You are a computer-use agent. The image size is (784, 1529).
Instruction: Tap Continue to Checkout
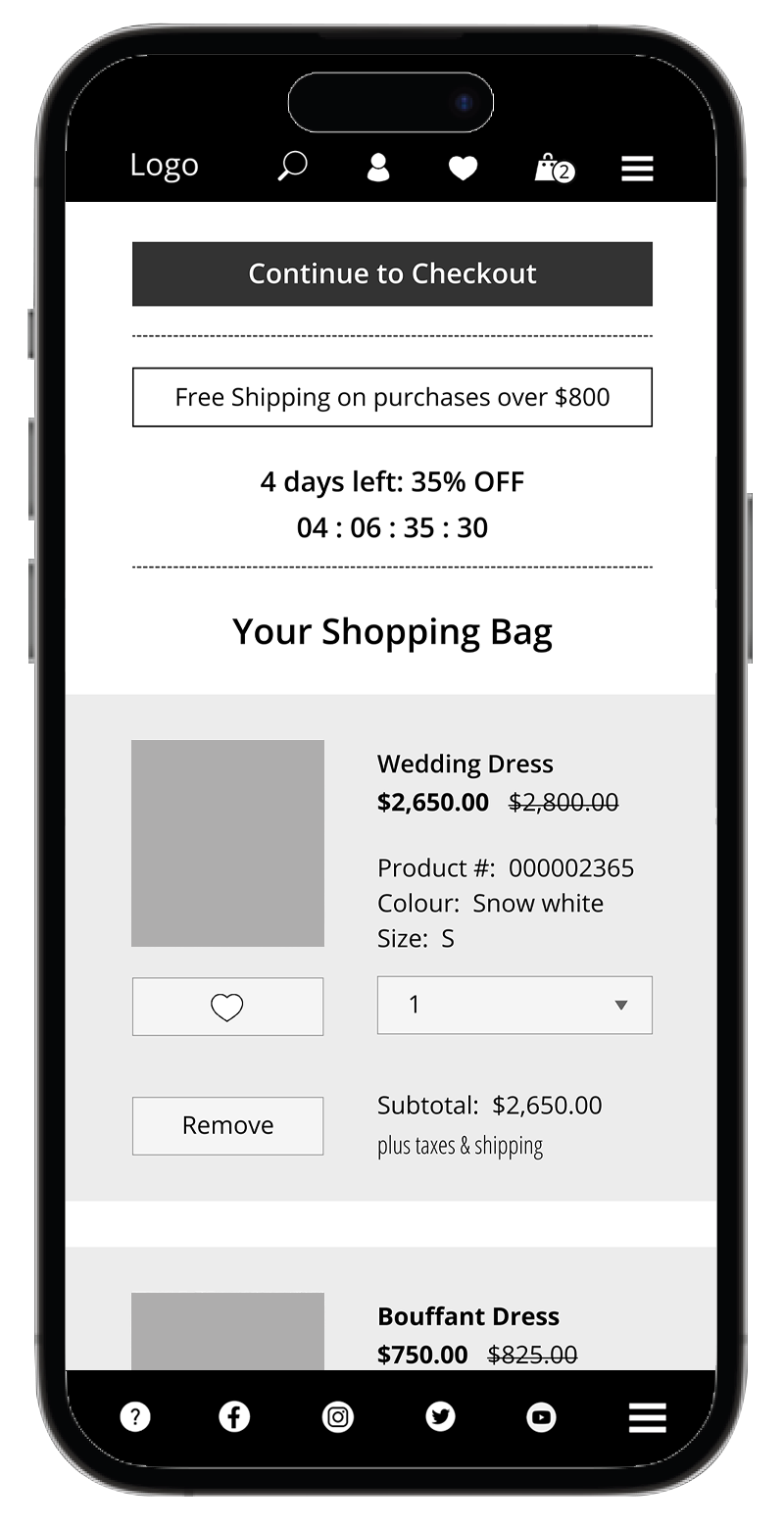[392, 273]
